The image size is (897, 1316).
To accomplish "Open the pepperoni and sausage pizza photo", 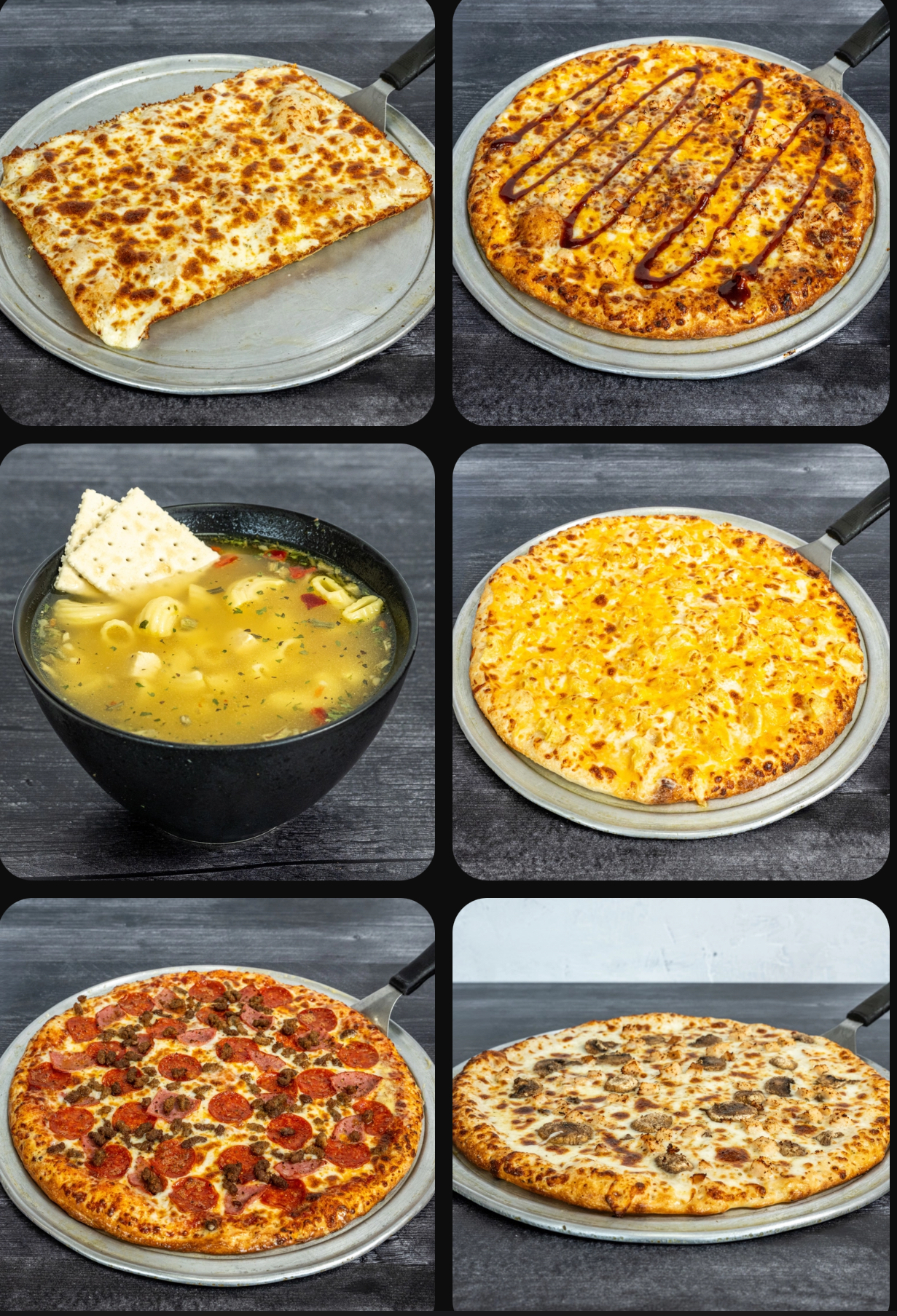I will coord(217,1107).
